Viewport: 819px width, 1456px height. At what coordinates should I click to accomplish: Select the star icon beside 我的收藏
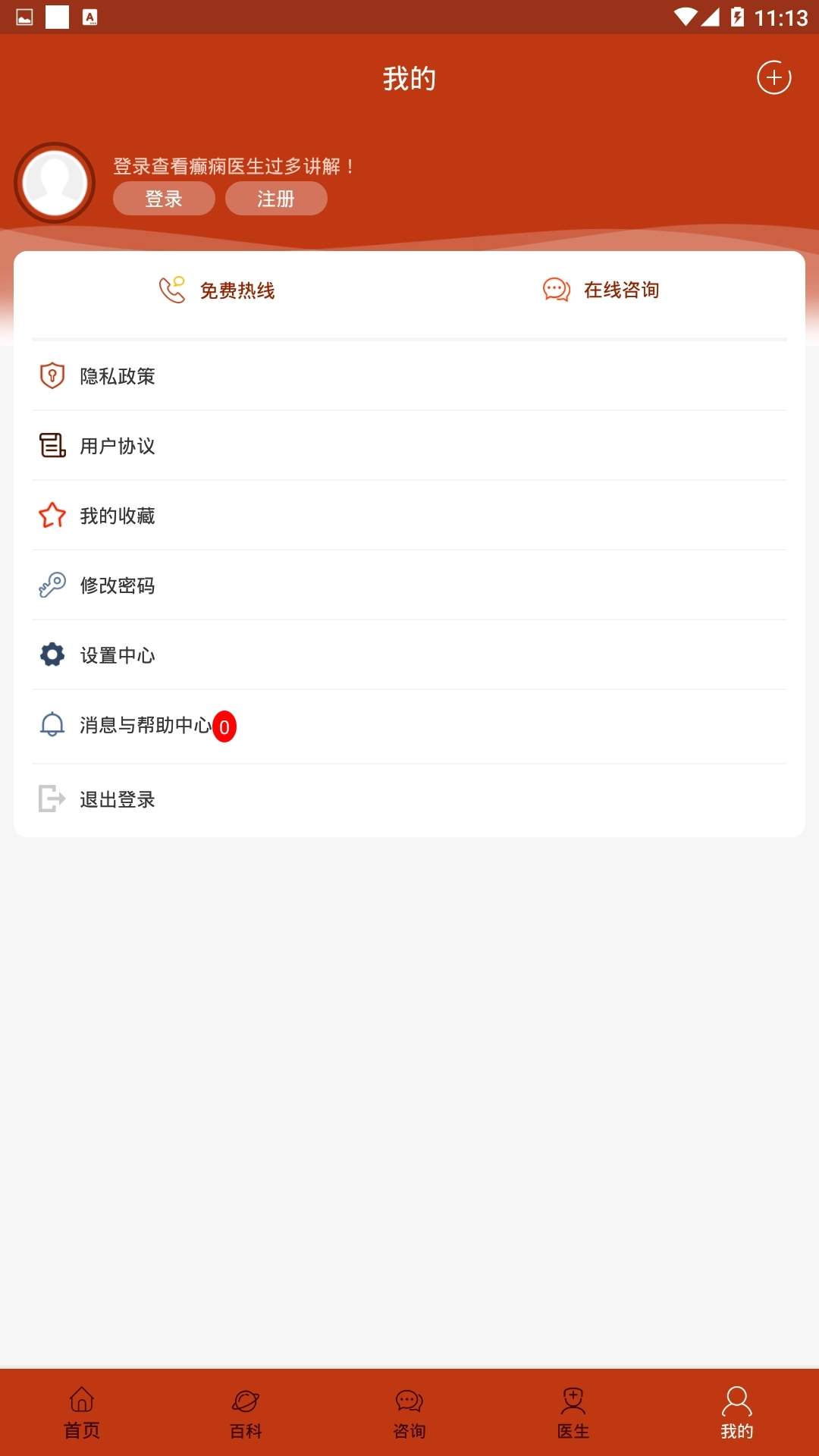point(51,516)
